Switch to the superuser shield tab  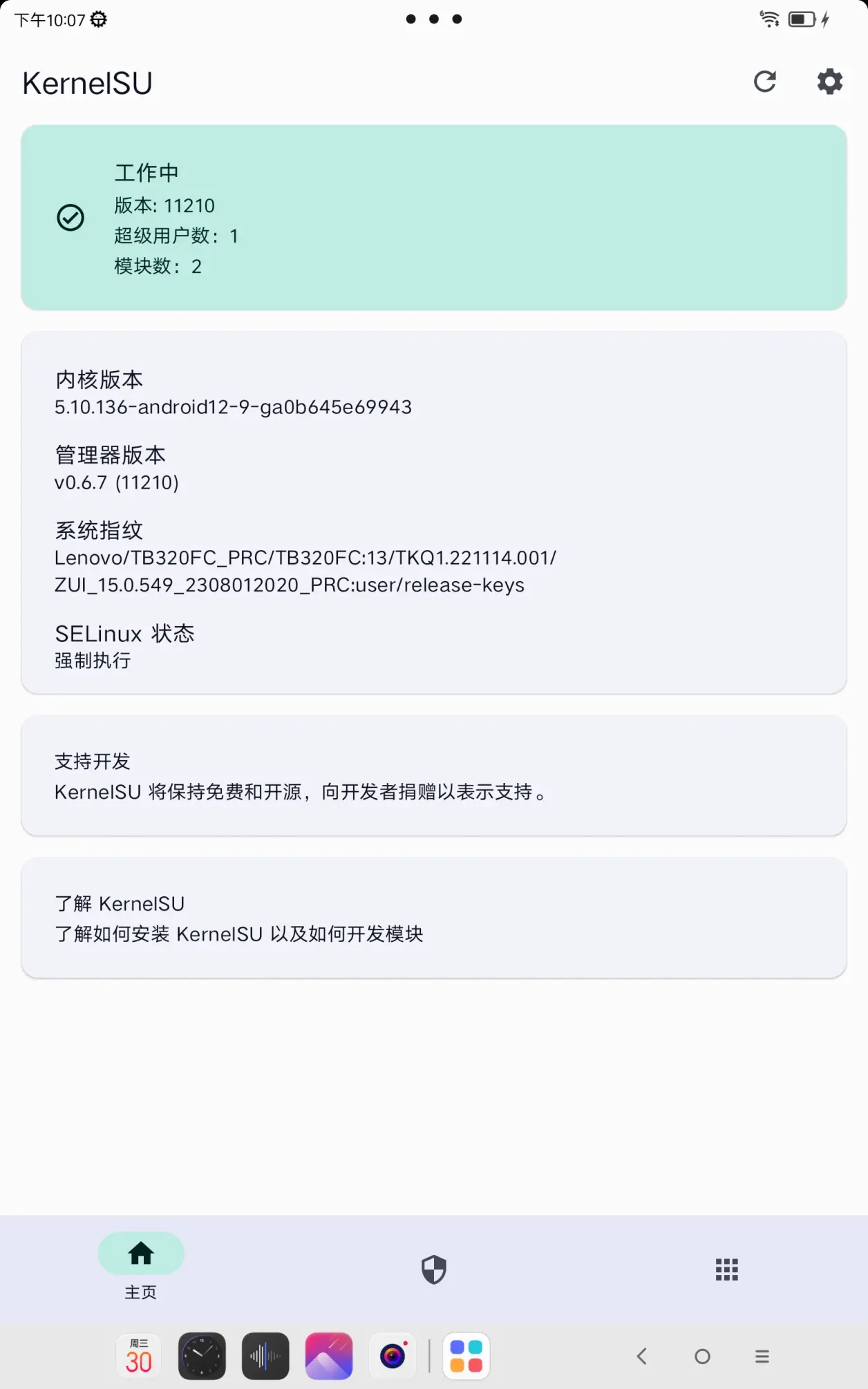click(434, 1269)
